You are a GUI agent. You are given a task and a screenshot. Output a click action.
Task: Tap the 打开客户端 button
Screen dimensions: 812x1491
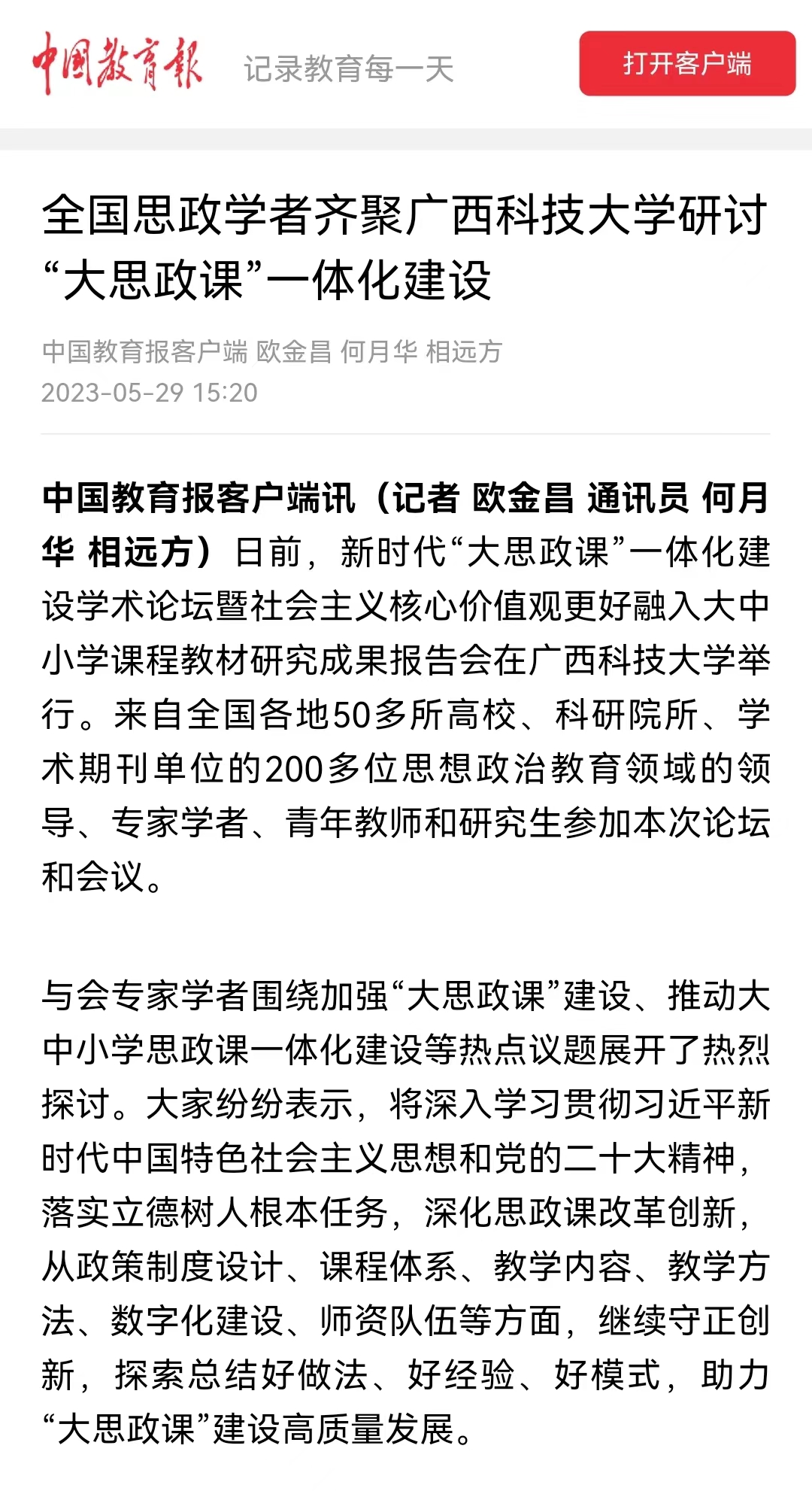click(x=687, y=63)
